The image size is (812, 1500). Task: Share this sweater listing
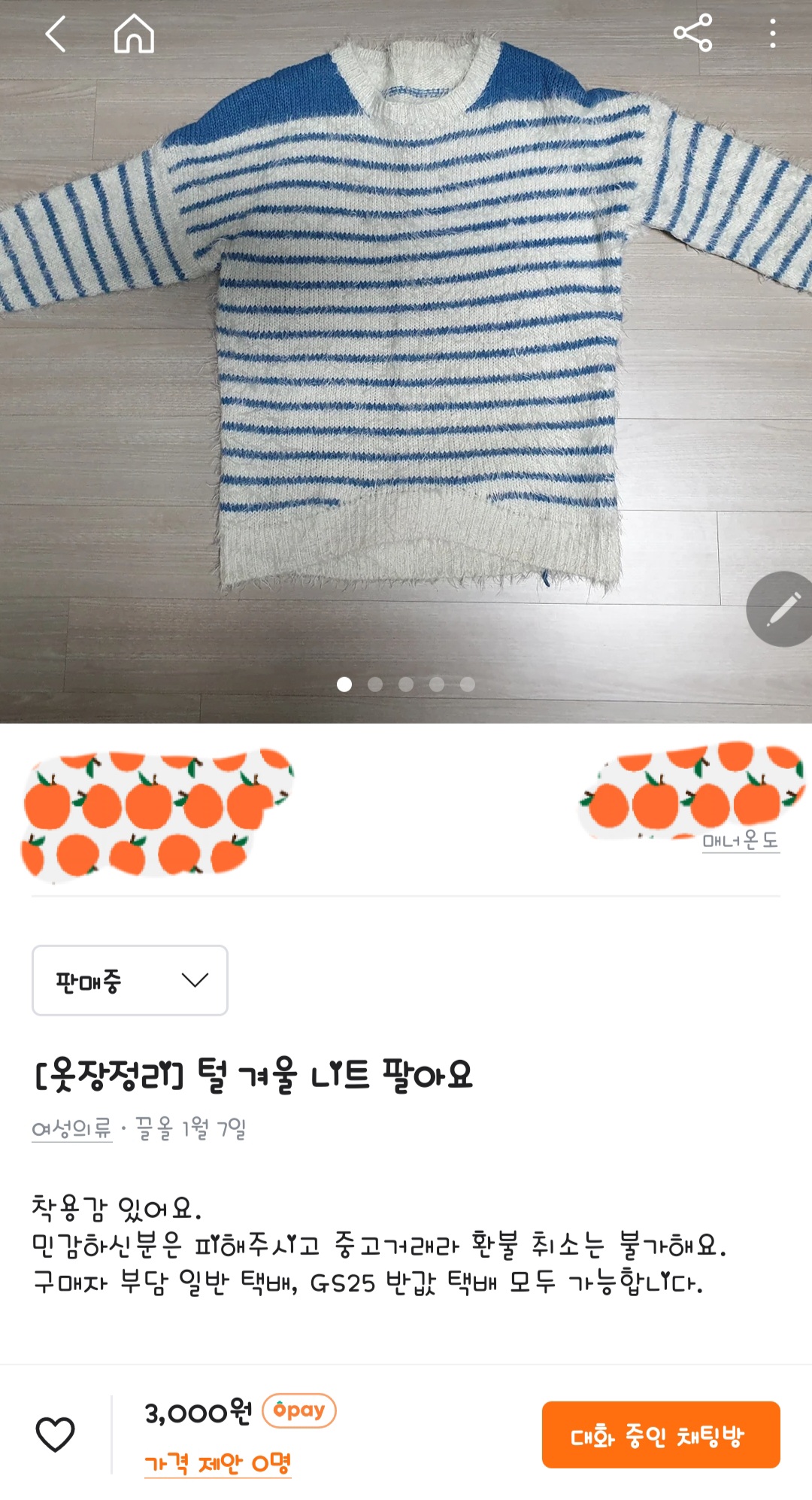click(692, 33)
